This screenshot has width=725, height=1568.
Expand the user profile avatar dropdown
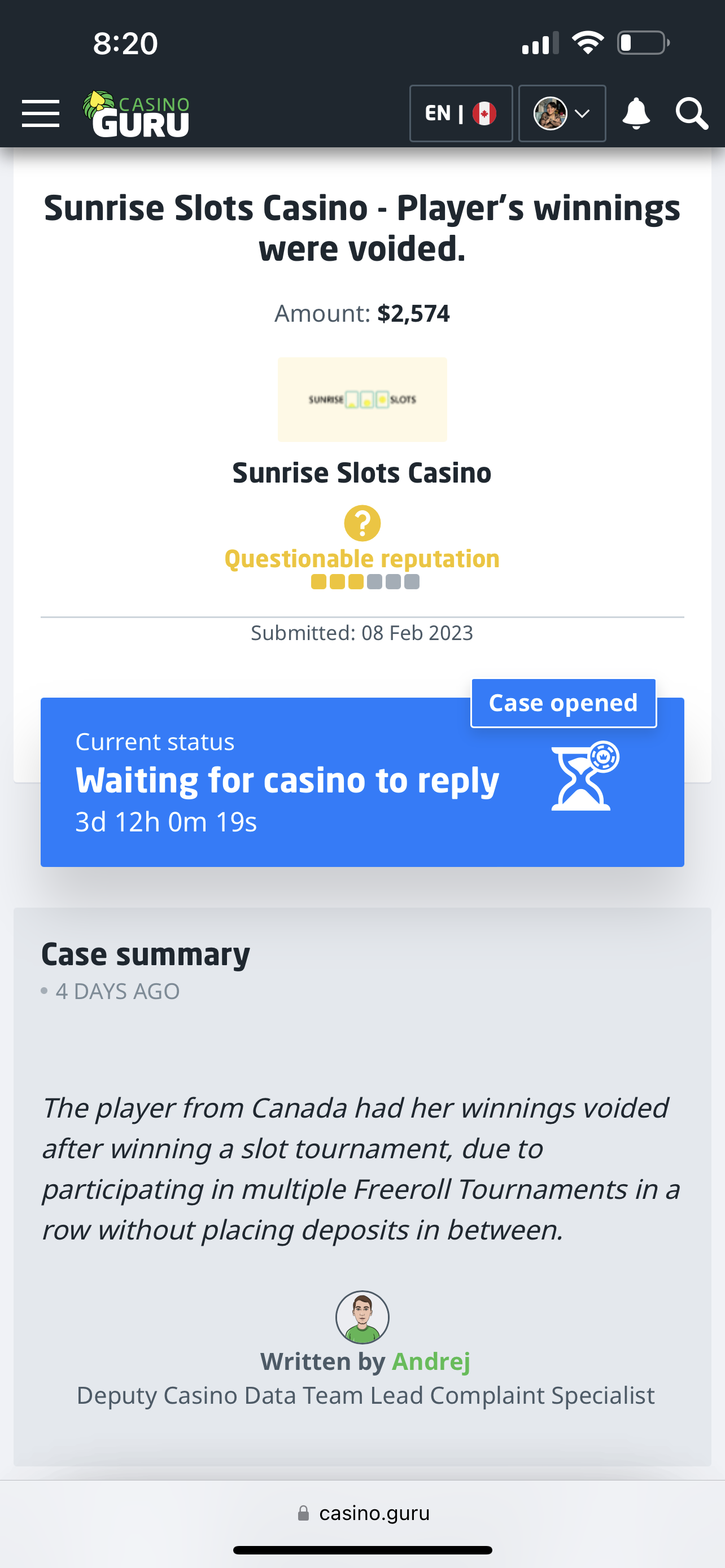[x=562, y=114]
